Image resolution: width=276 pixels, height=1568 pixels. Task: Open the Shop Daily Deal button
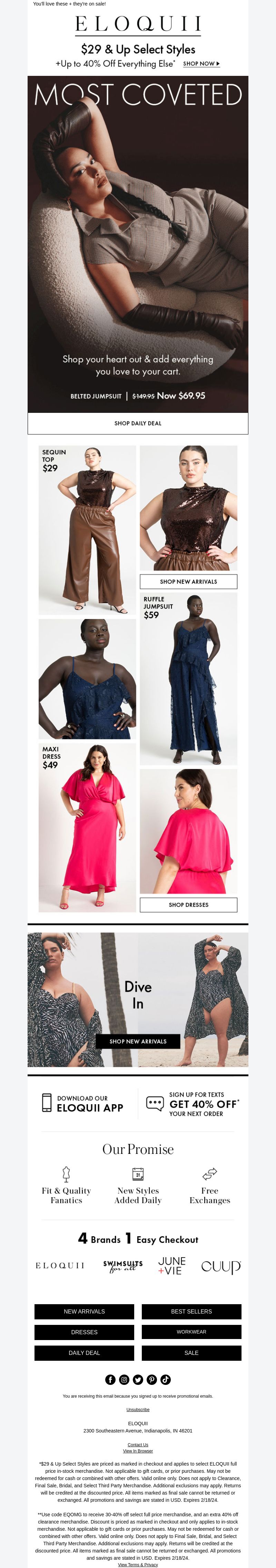tap(138, 423)
